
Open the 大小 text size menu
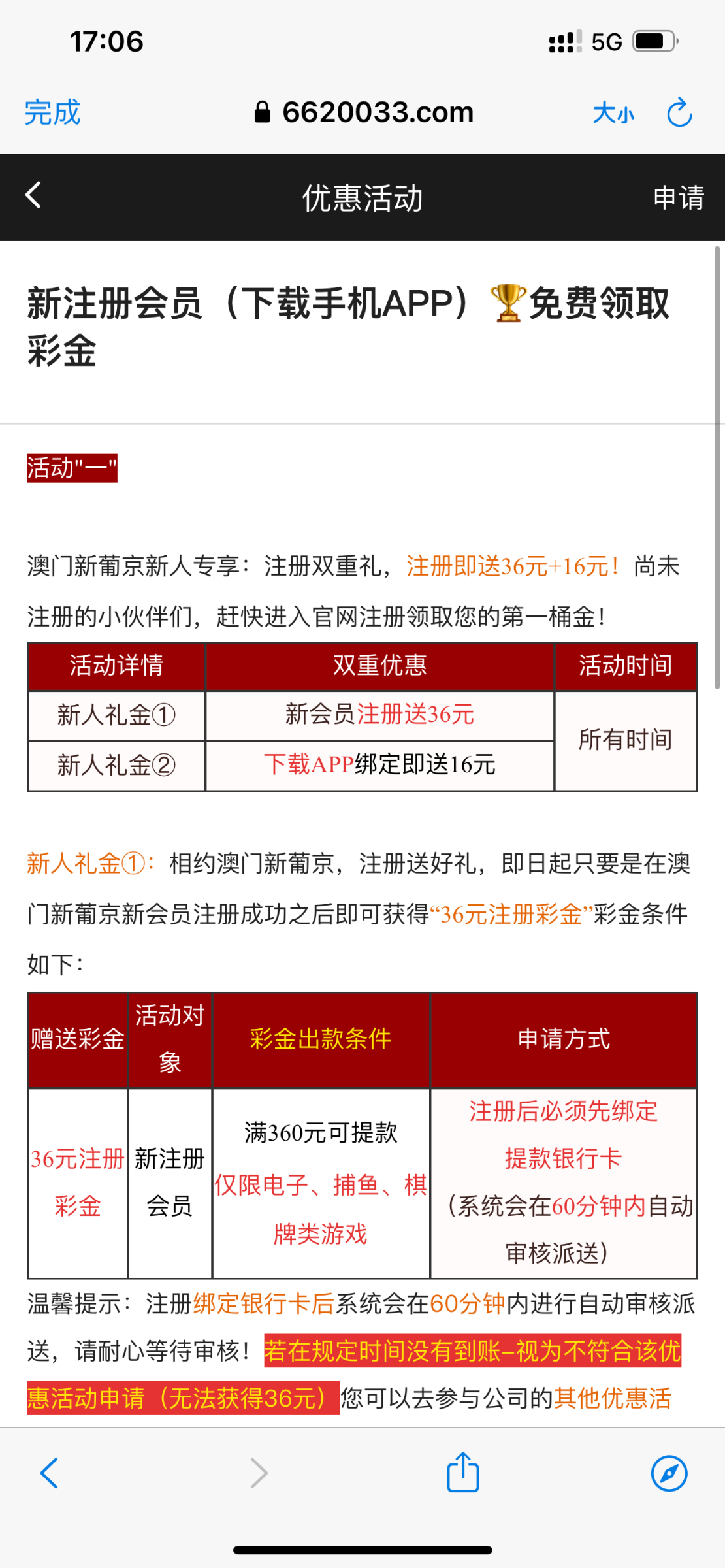(x=613, y=113)
